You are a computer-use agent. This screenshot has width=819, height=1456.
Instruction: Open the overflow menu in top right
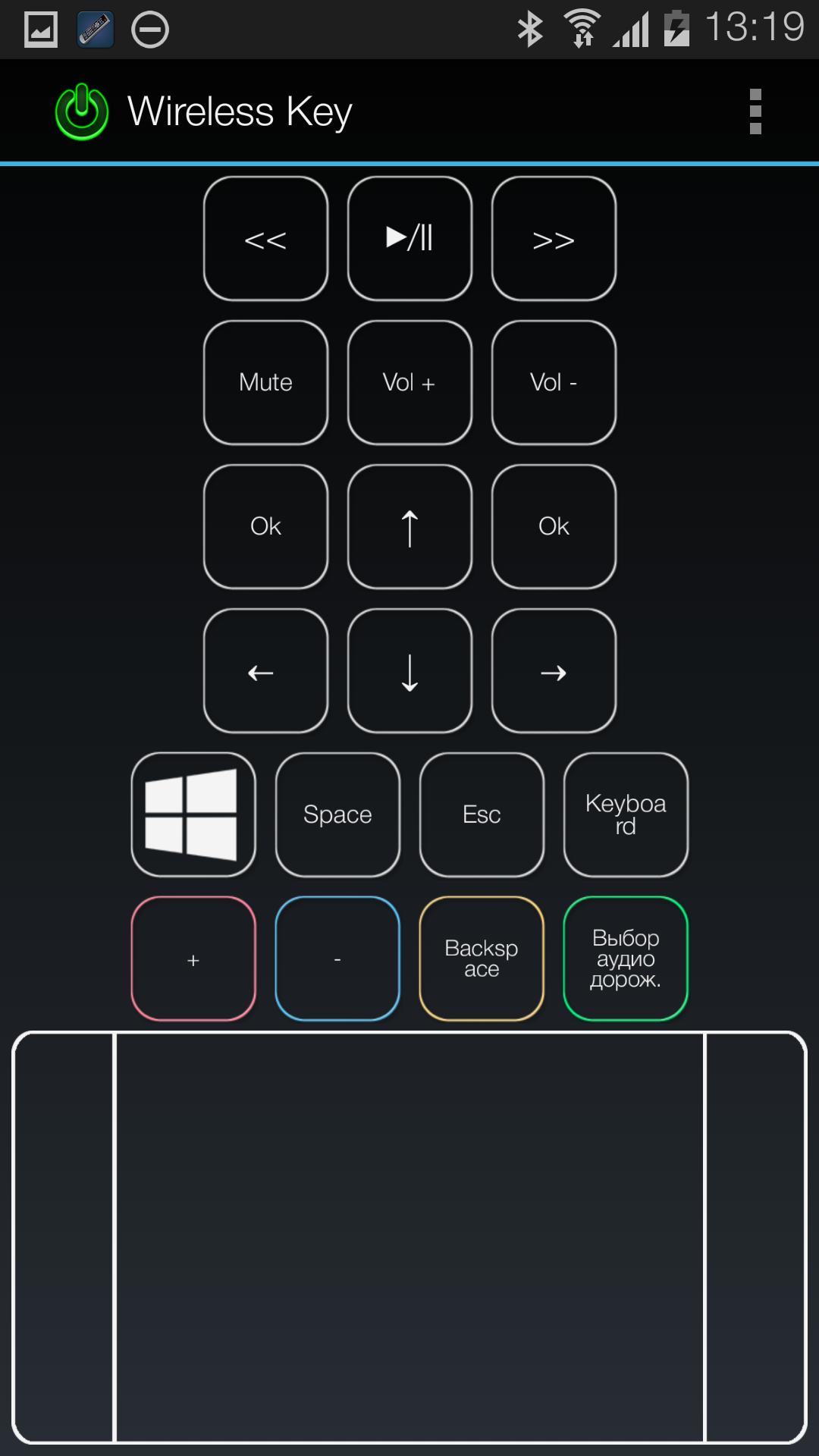tap(755, 111)
